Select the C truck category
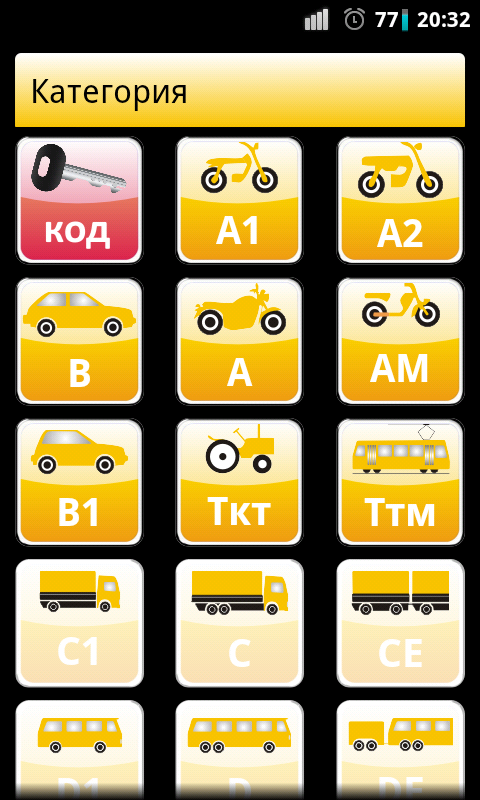Viewport: 480px width, 800px height. [x=240, y=622]
